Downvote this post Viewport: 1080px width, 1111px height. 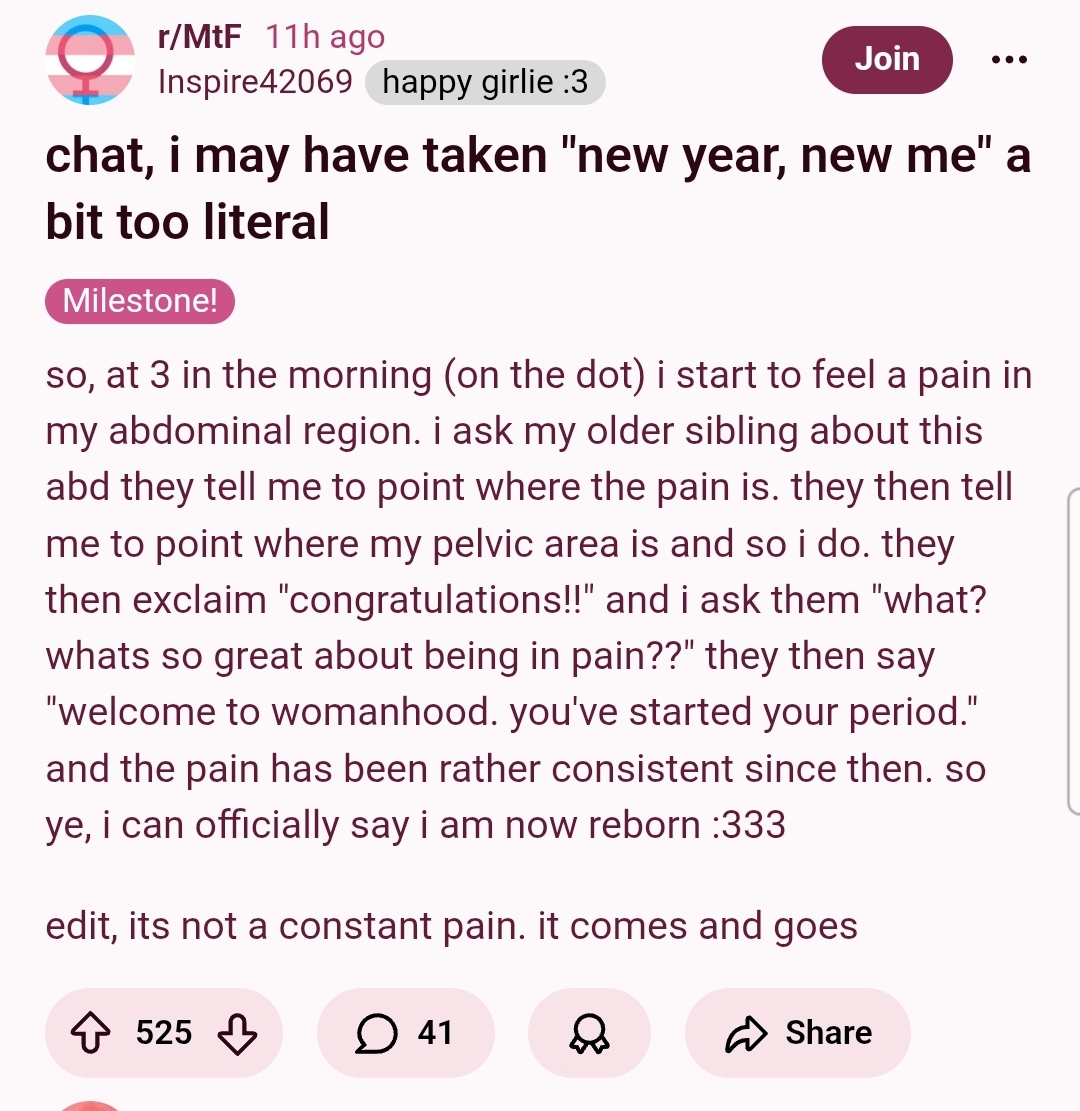(237, 1033)
